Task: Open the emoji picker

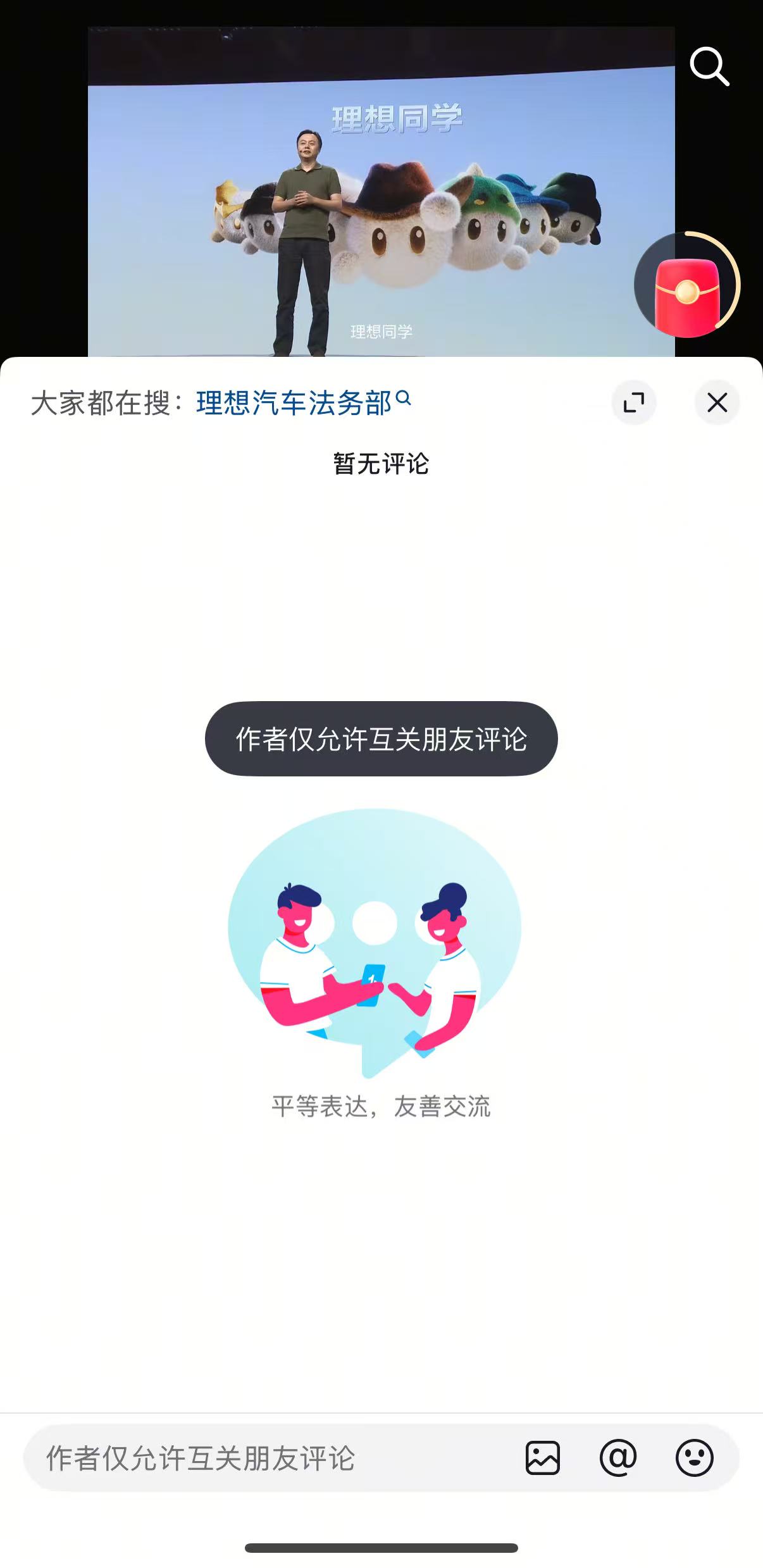Action: point(694,1458)
